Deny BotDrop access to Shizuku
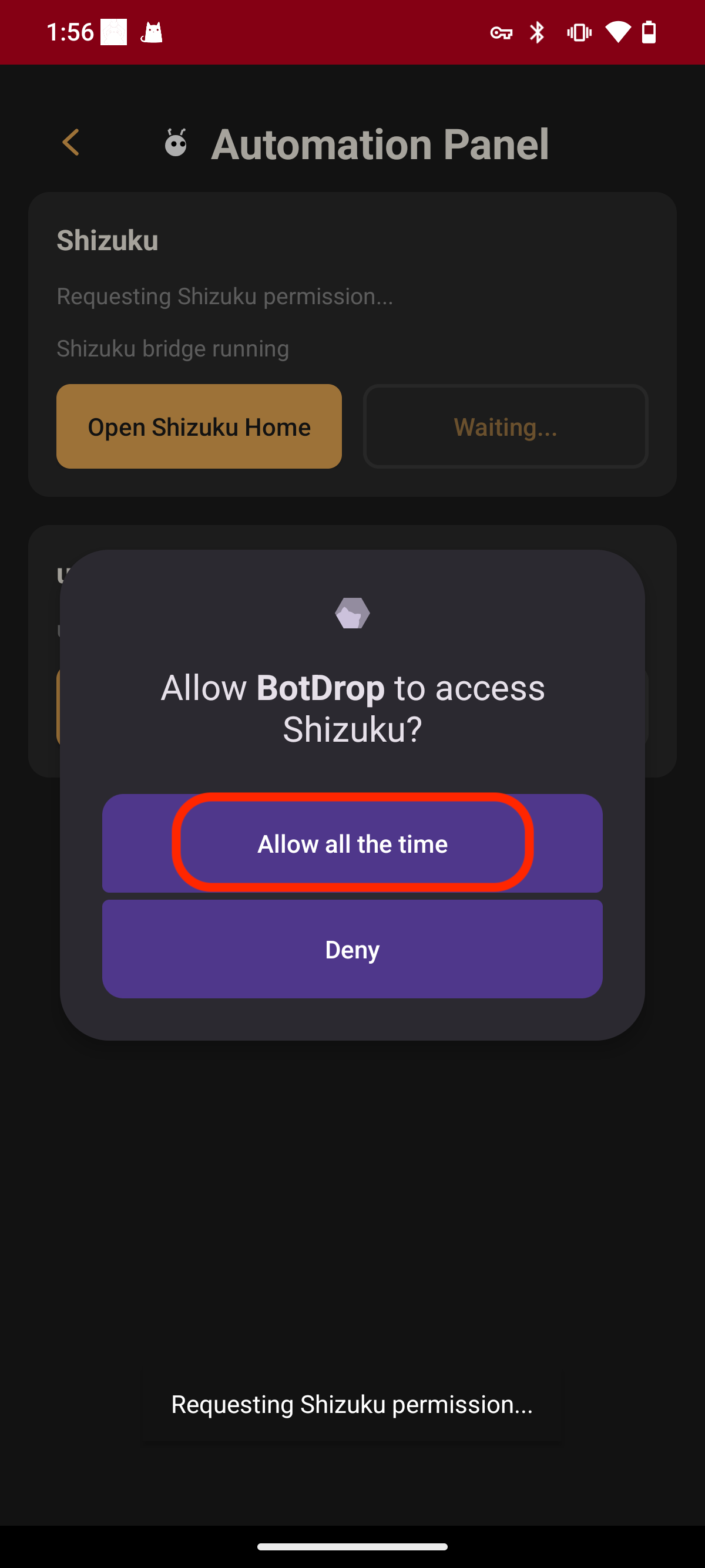 pos(352,949)
